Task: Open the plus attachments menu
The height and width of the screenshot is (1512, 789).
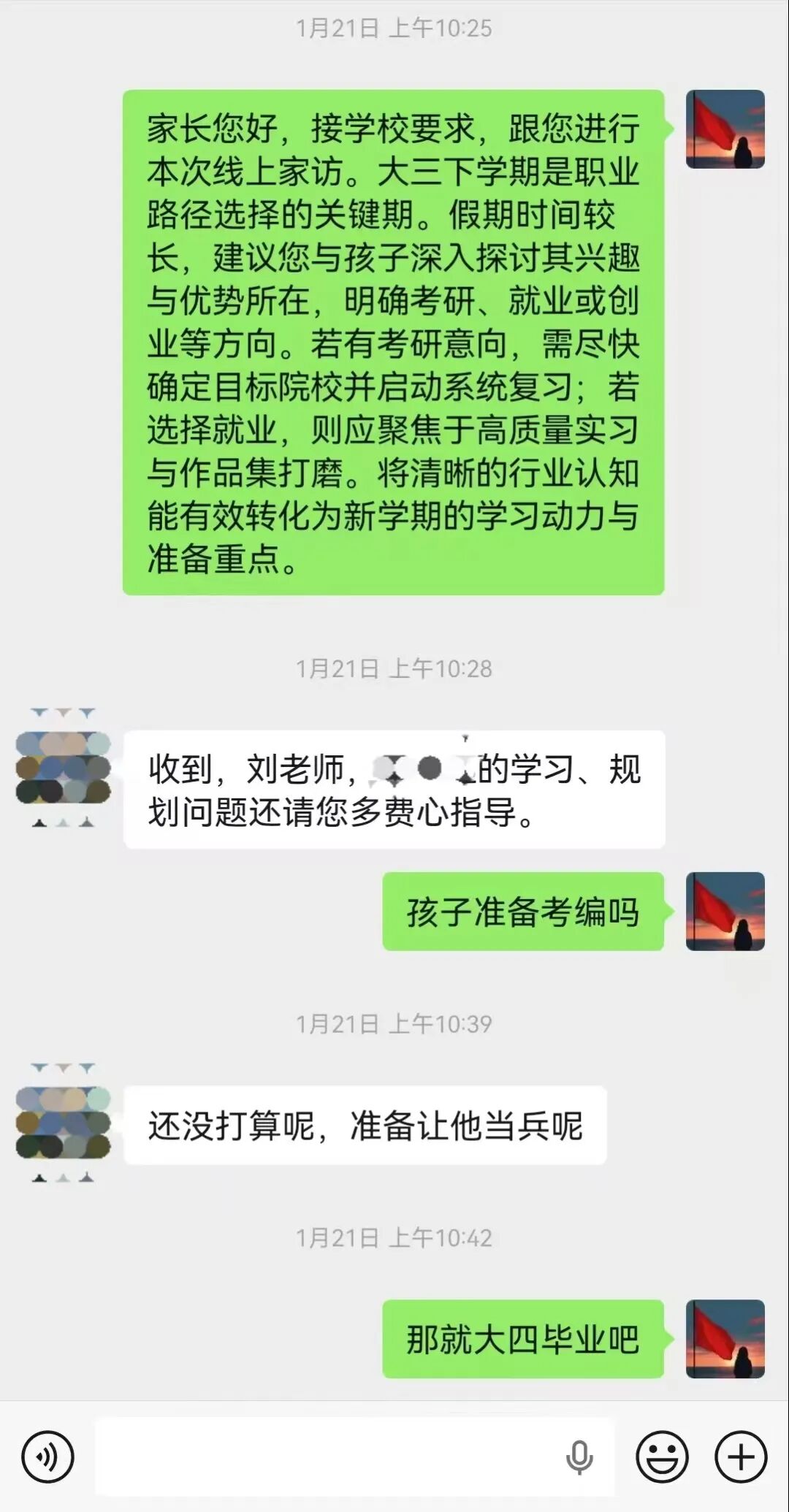Action: [741, 1456]
